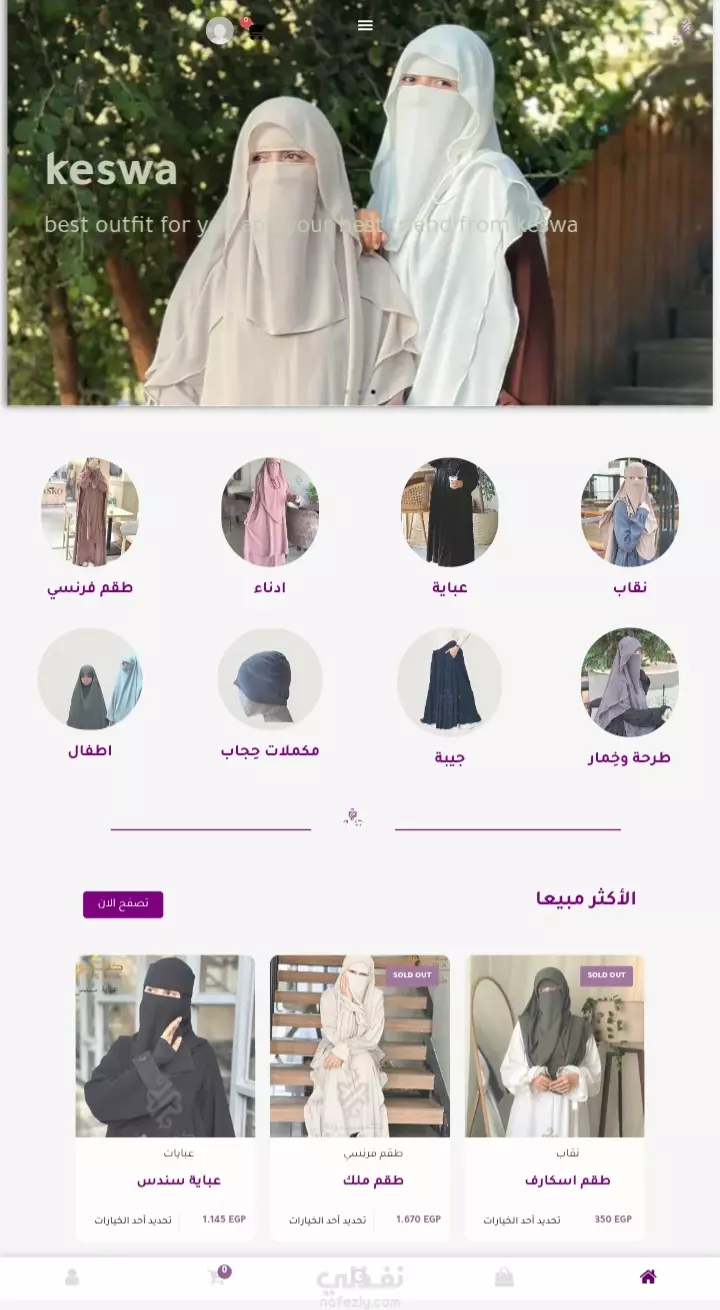Switch to the account tab
The height and width of the screenshot is (1310, 720).
pyautogui.click(x=72, y=1277)
